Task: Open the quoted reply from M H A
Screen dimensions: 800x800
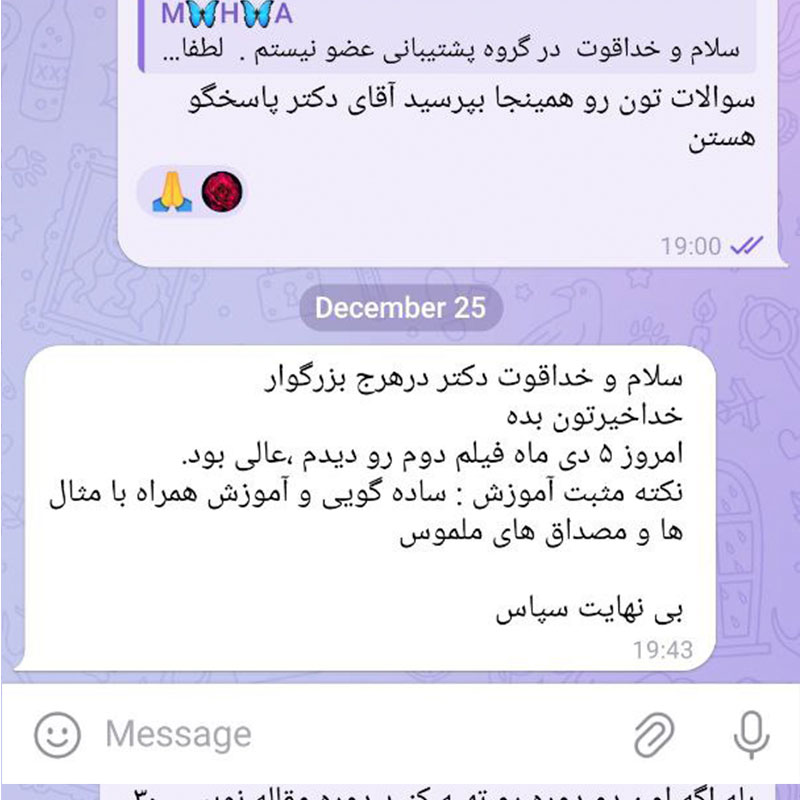Action: (447, 36)
